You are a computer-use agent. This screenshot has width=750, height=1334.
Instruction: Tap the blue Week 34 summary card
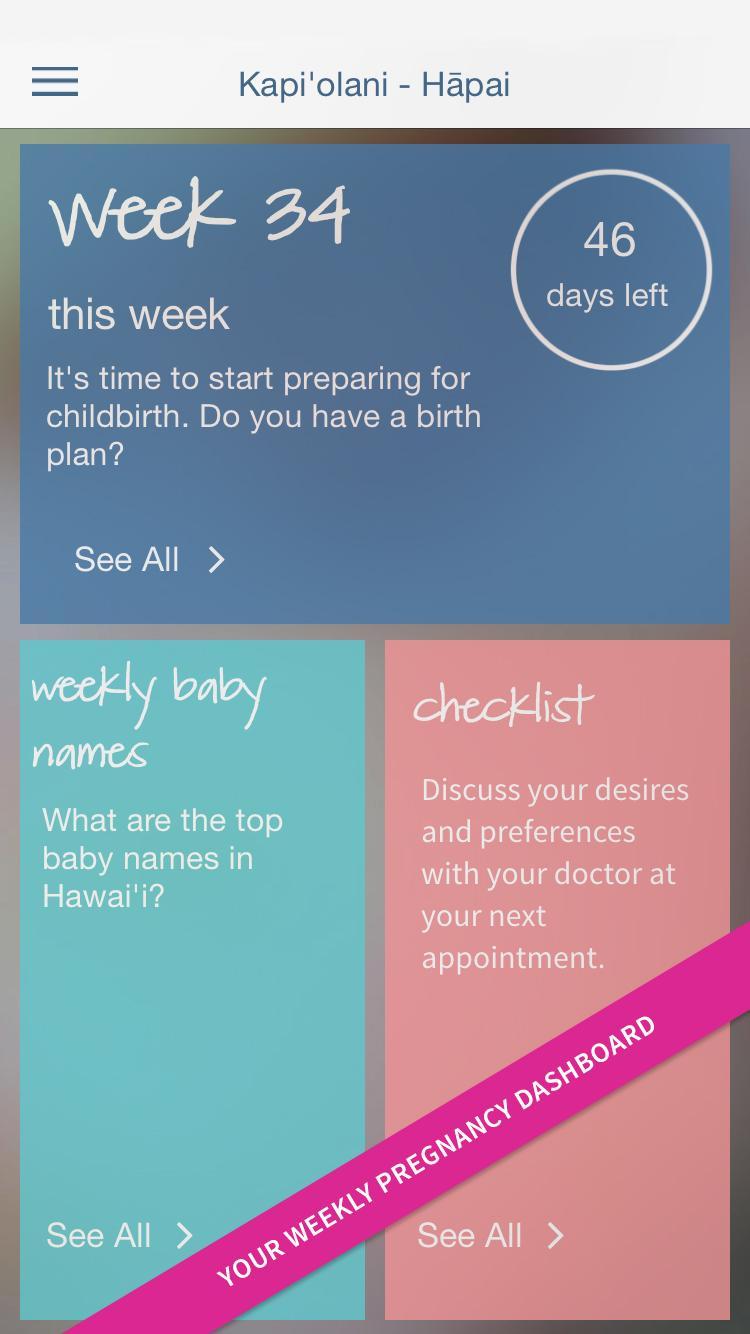point(375,385)
